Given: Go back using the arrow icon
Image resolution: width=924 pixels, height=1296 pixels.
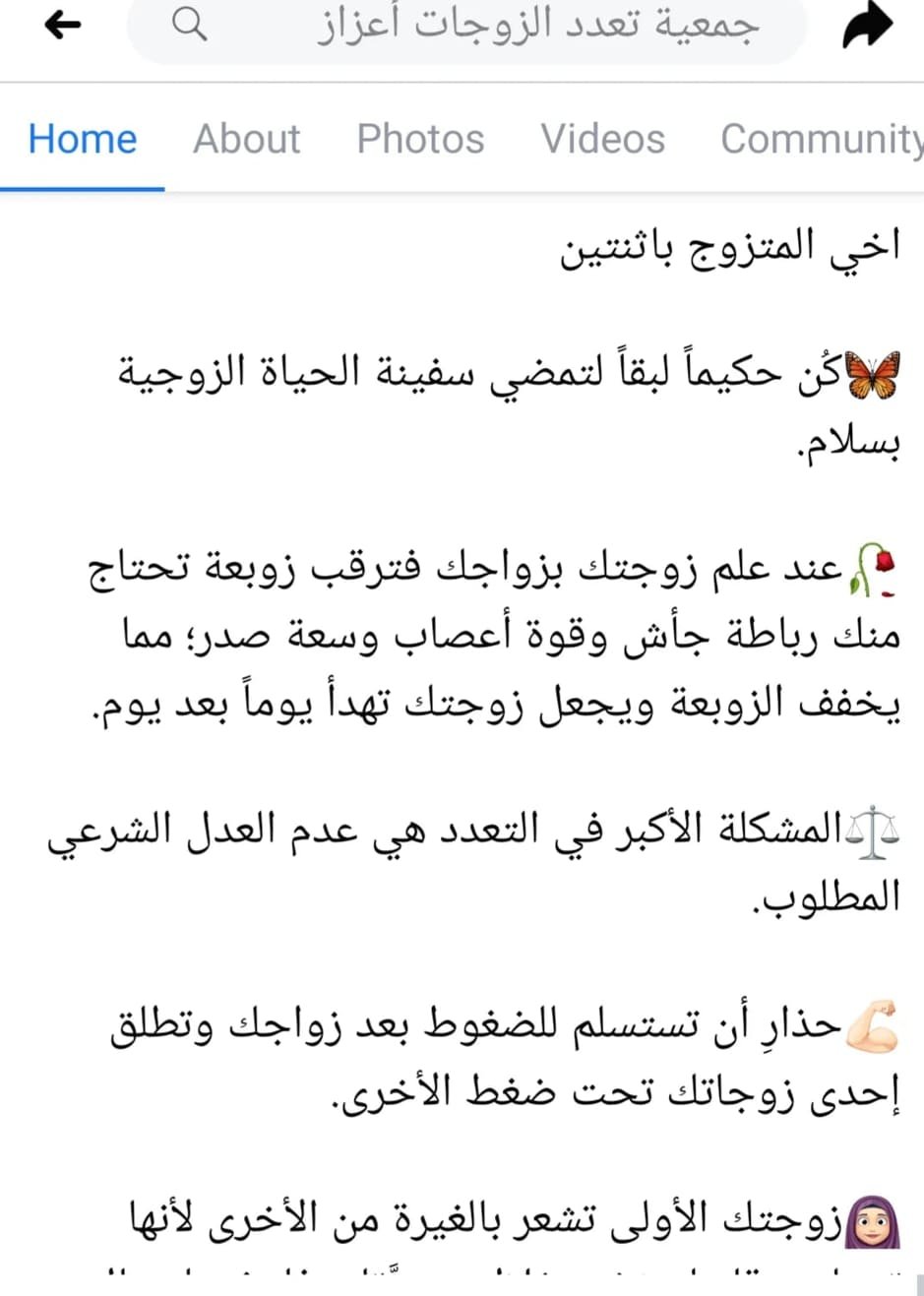Looking at the screenshot, I should click(x=63, y=26).
